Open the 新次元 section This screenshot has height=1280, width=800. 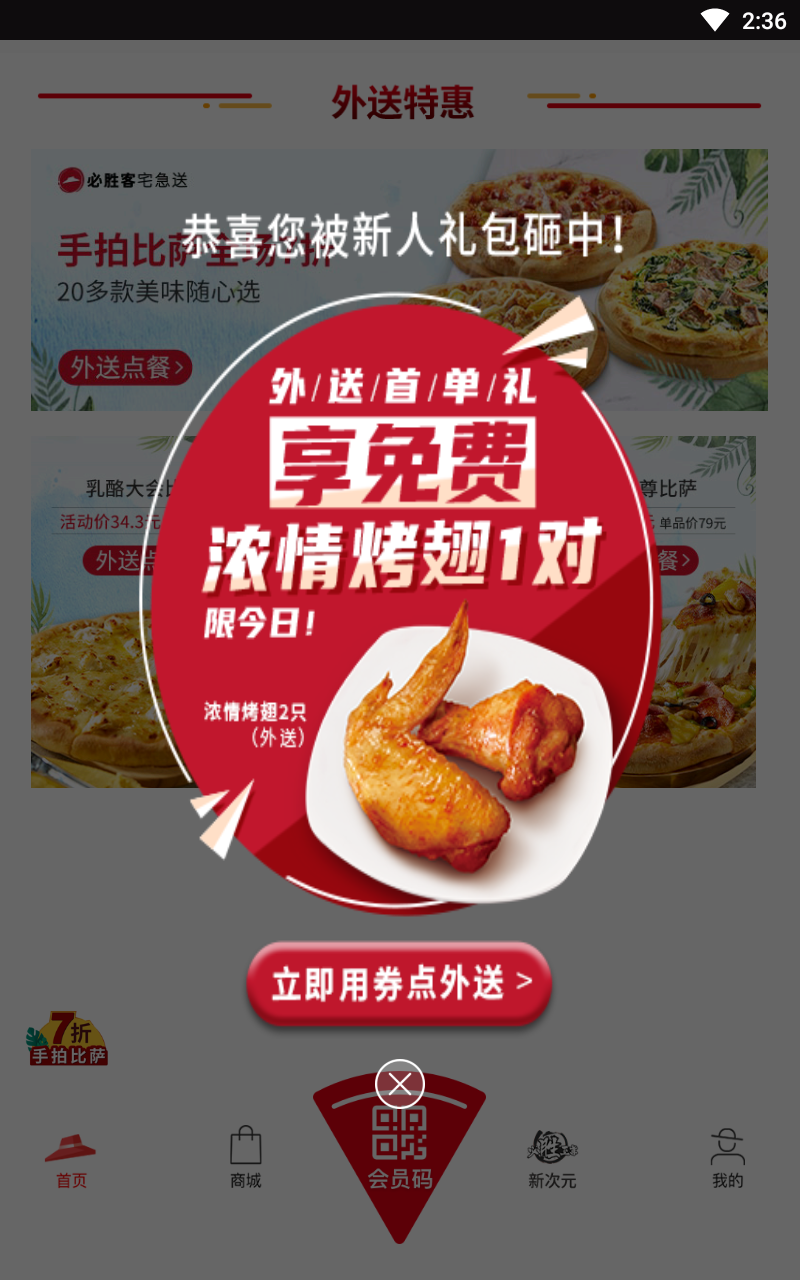click(551, 1158)
